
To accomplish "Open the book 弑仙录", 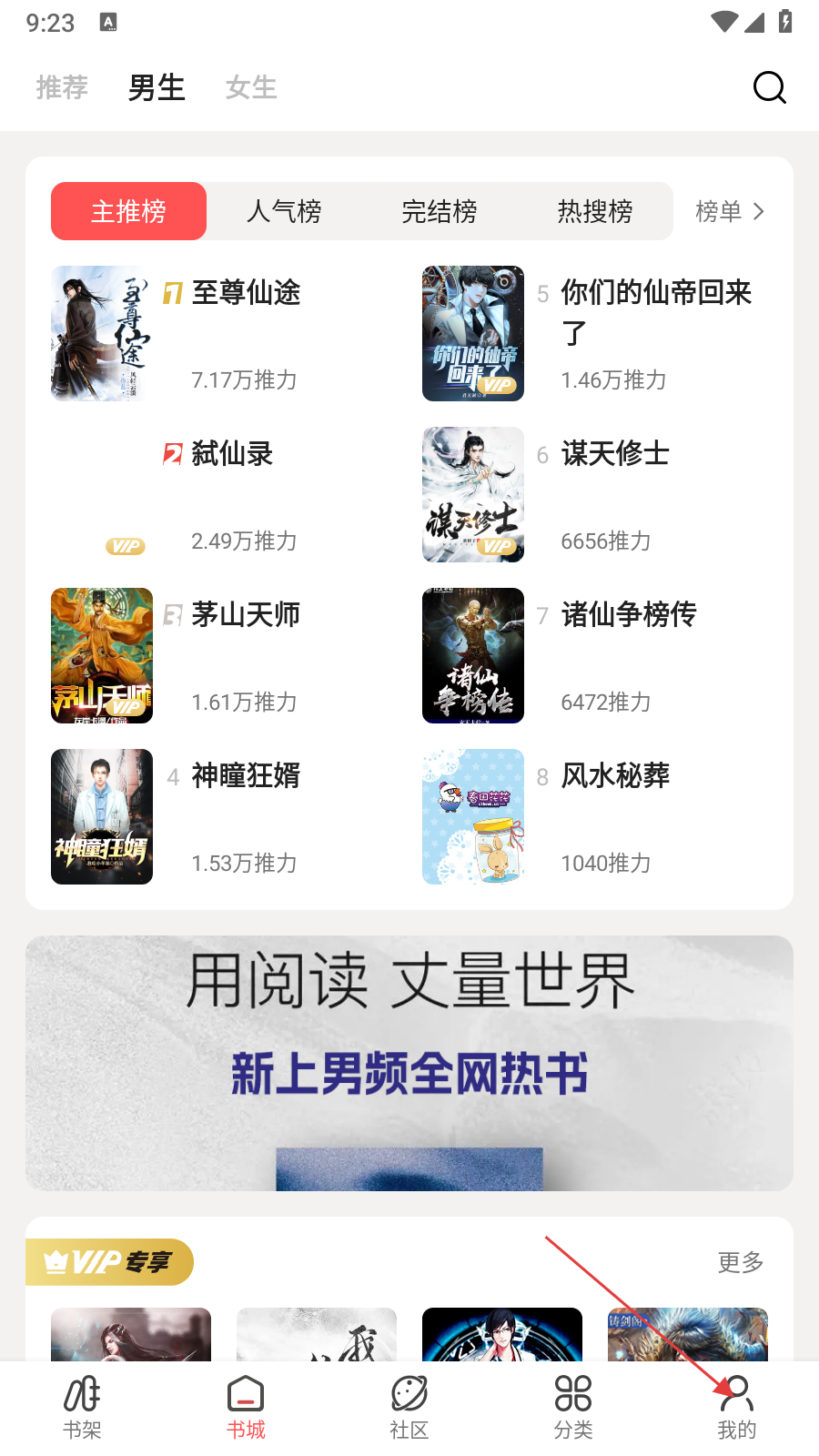I will [x=232, y=454].
